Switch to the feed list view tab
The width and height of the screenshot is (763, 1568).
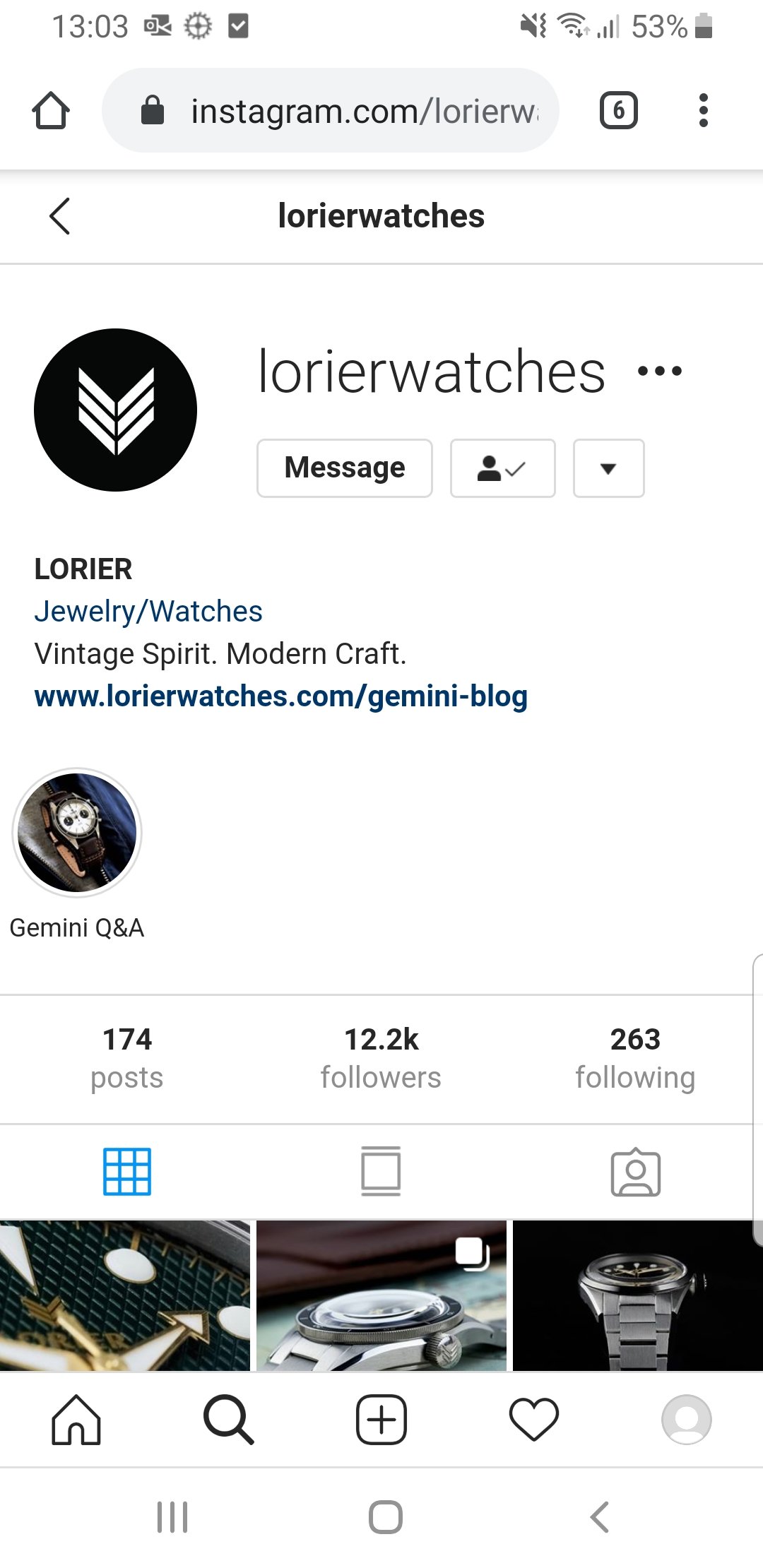(x=381, y=1172)
